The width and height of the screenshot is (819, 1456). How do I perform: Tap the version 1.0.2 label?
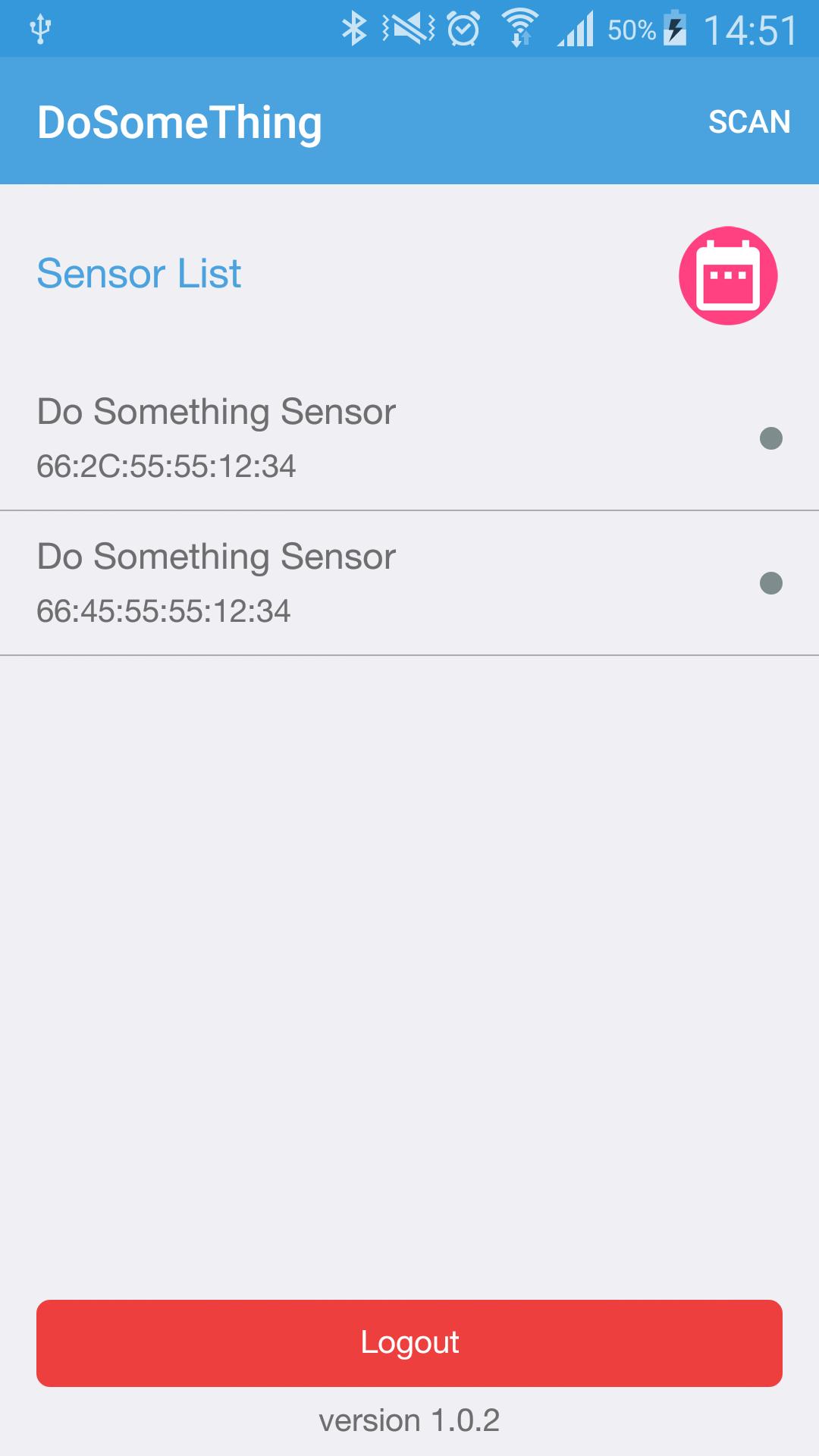(x=409, y=1420)
